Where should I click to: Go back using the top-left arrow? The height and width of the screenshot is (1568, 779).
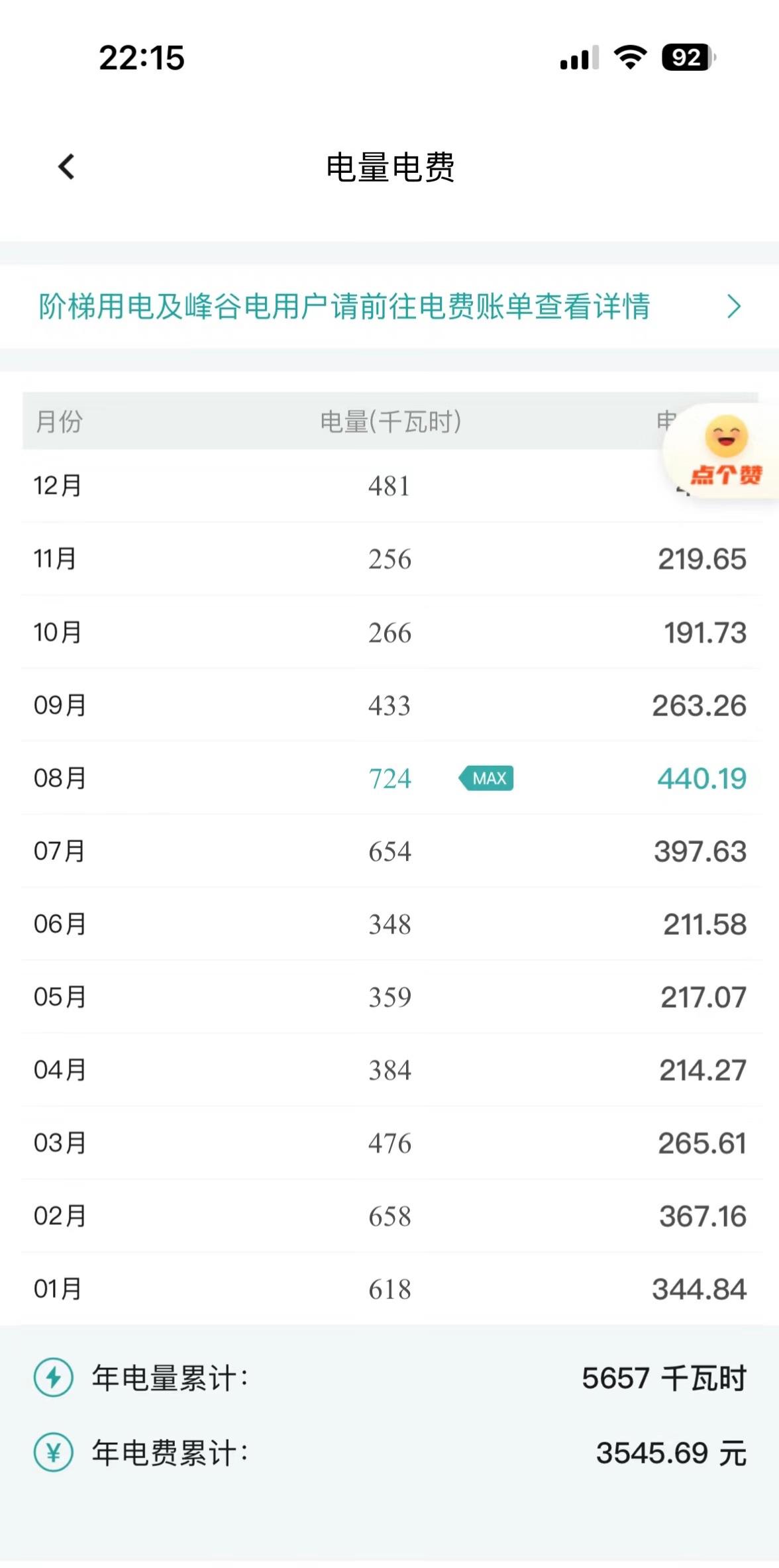[66, 167]
